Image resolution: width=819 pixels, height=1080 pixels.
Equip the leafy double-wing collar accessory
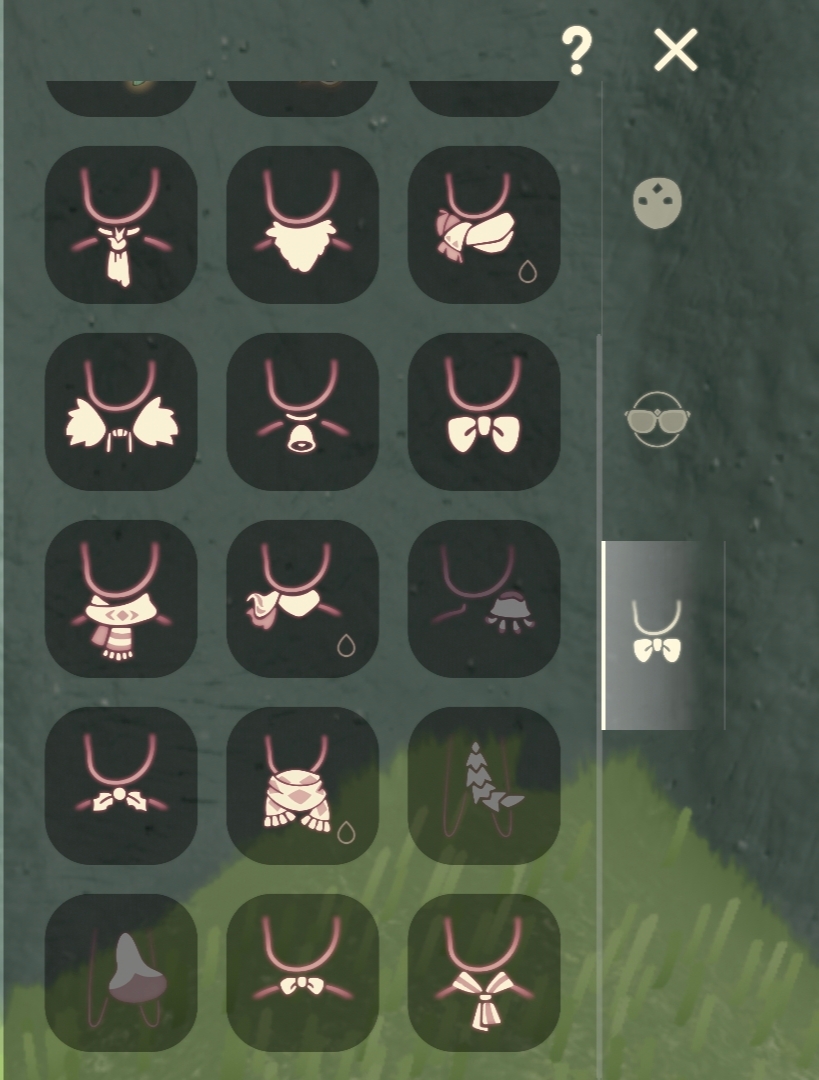[x=121, y=412]
